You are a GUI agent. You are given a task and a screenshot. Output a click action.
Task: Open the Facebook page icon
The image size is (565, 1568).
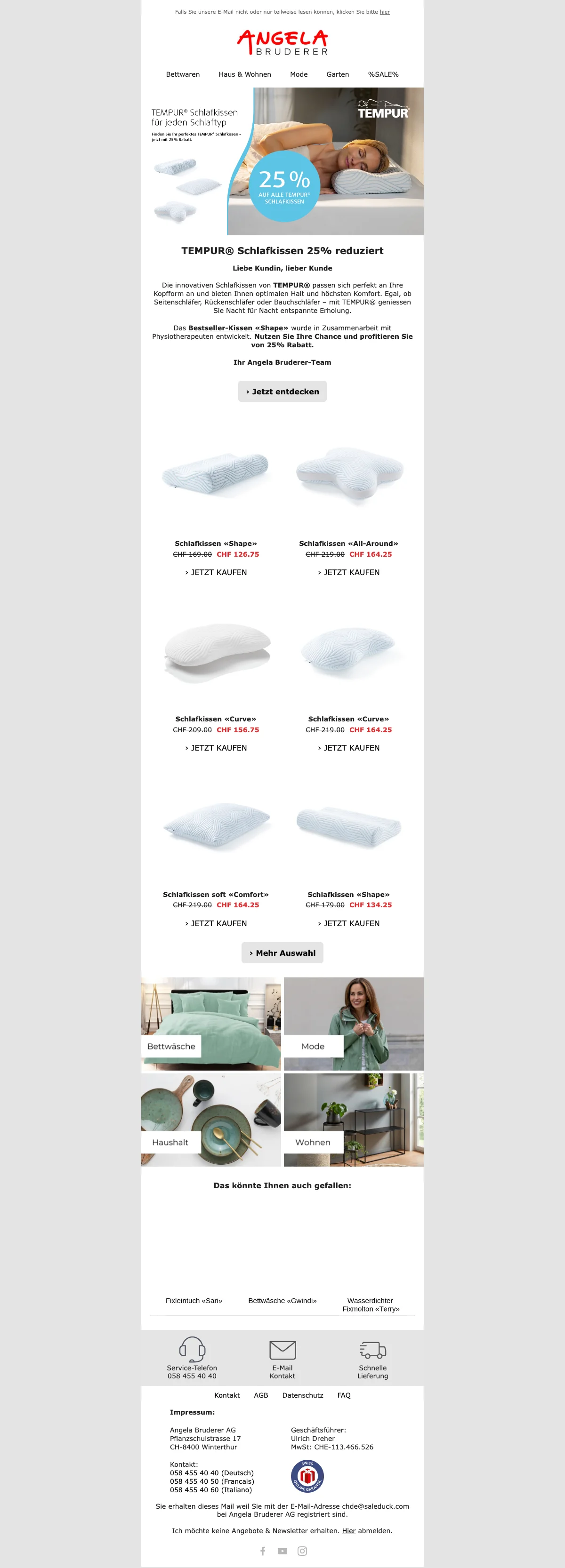click(x=262, y=1551)
